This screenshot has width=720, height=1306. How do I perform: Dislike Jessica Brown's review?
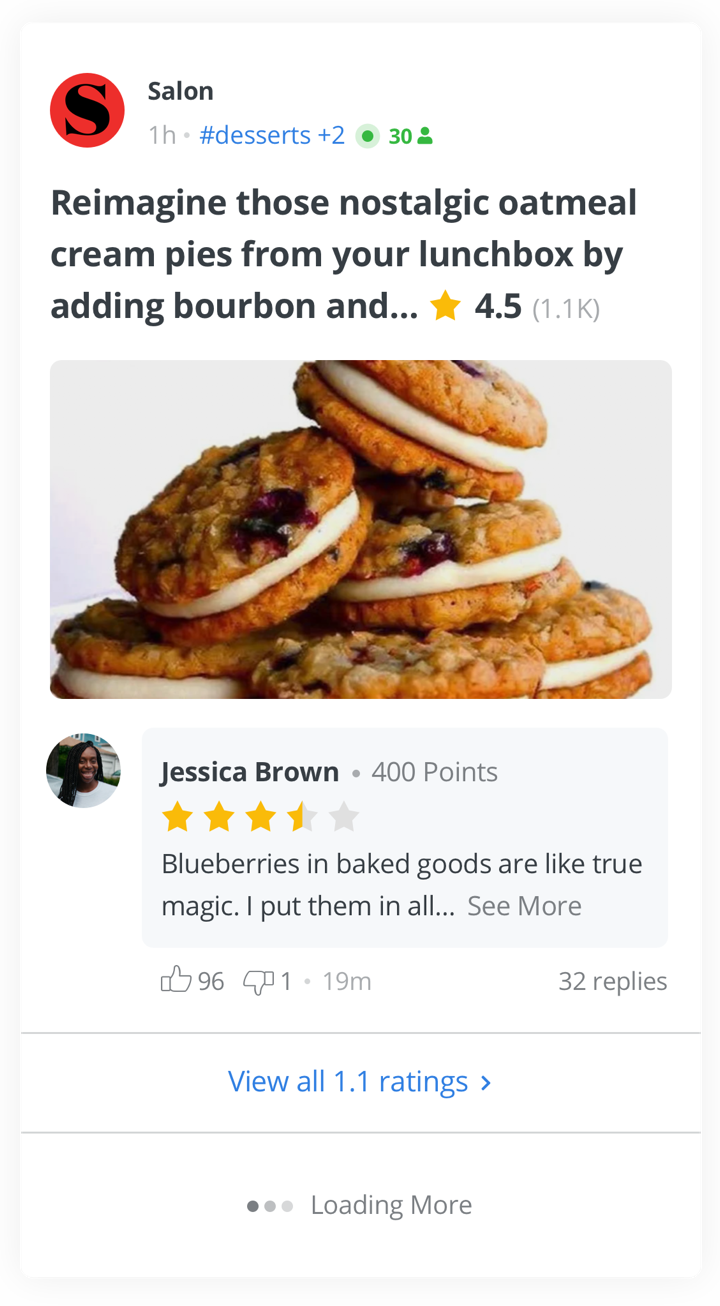coord(259,981)
